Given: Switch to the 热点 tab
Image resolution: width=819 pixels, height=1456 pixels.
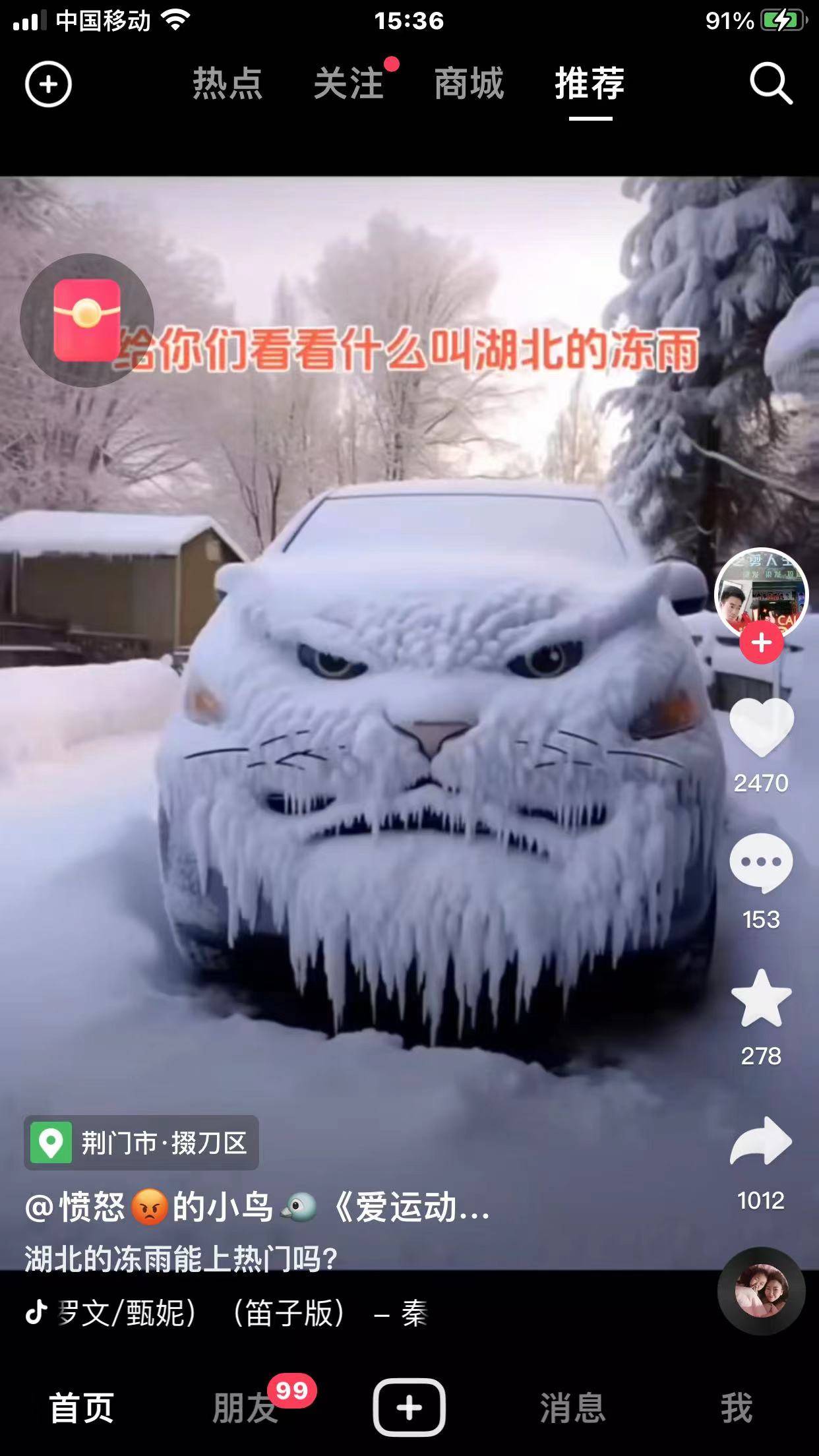Looking at the screenshot, I should [x=228, y=84].
